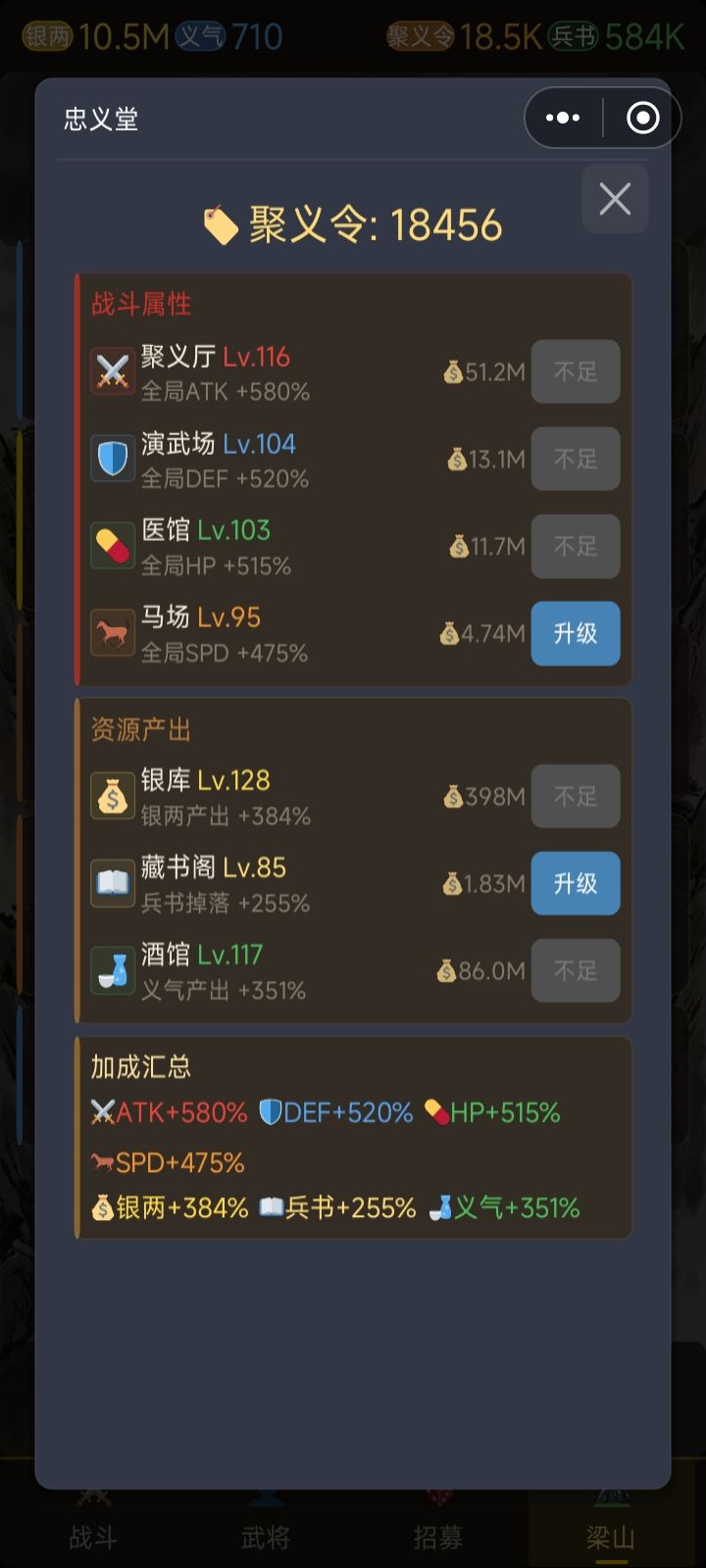Upgrade the 马场 by pressing 升级
This screenshot has width=706, height=1568.
click(575, 633)
